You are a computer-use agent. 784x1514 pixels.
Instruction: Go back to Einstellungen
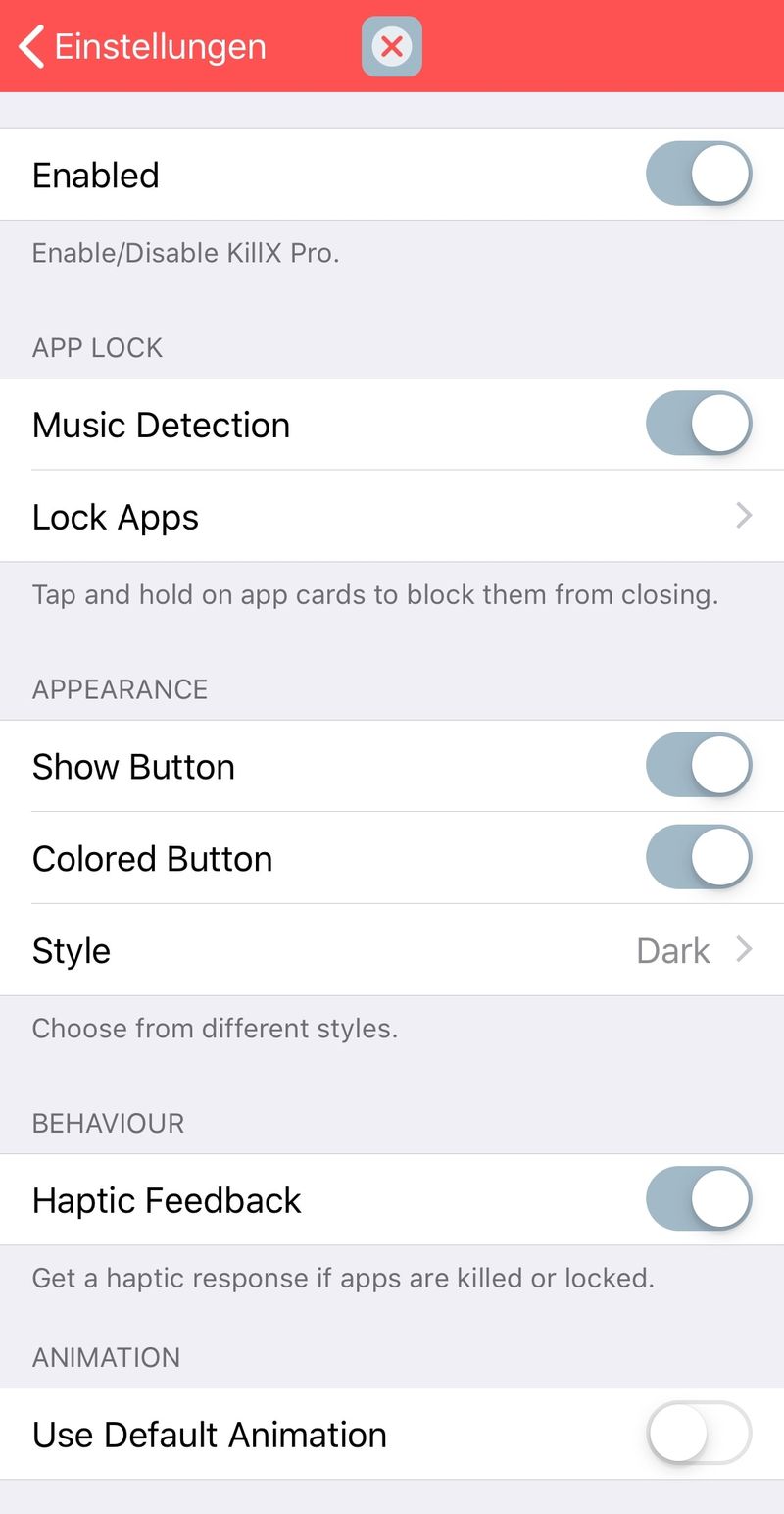coord(142,46)
